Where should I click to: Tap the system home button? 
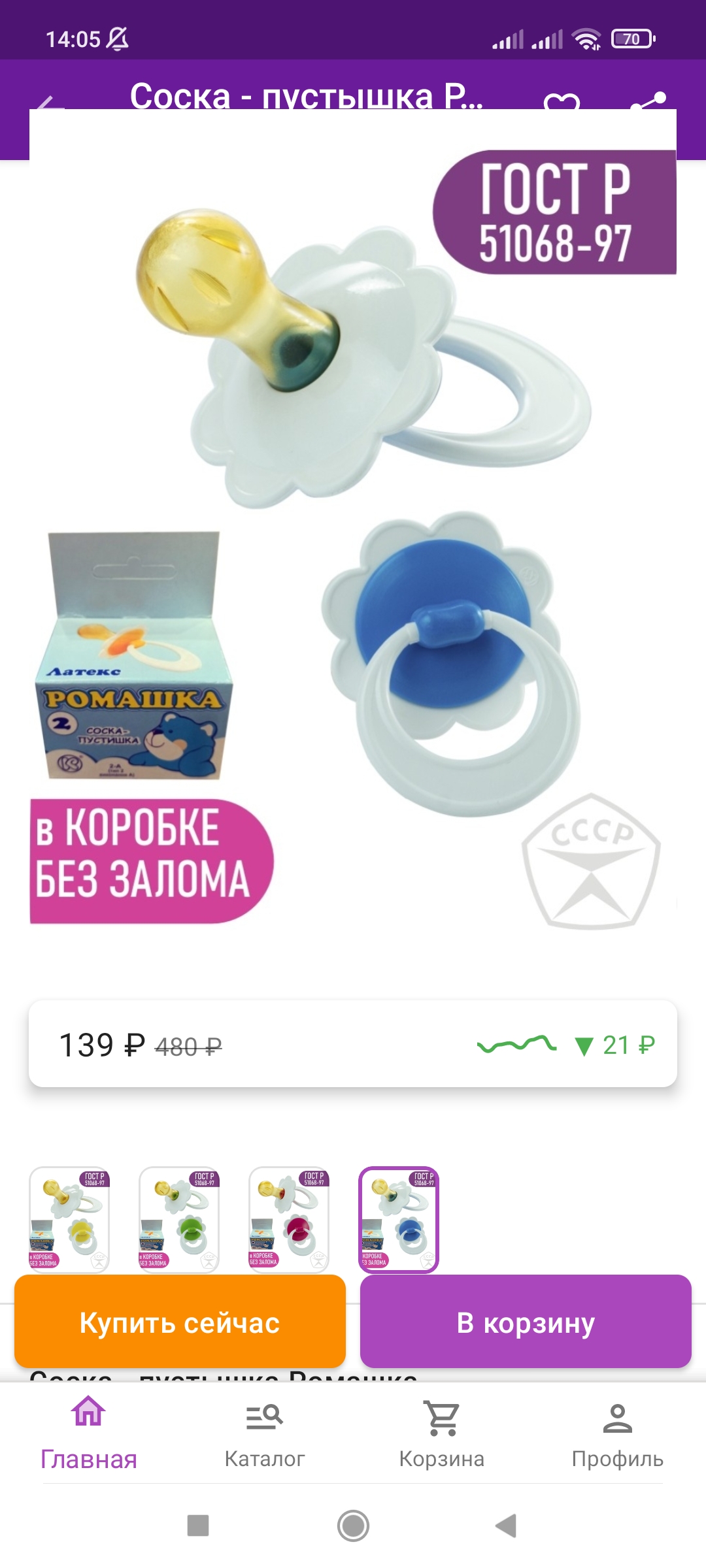pos(353,1526)
